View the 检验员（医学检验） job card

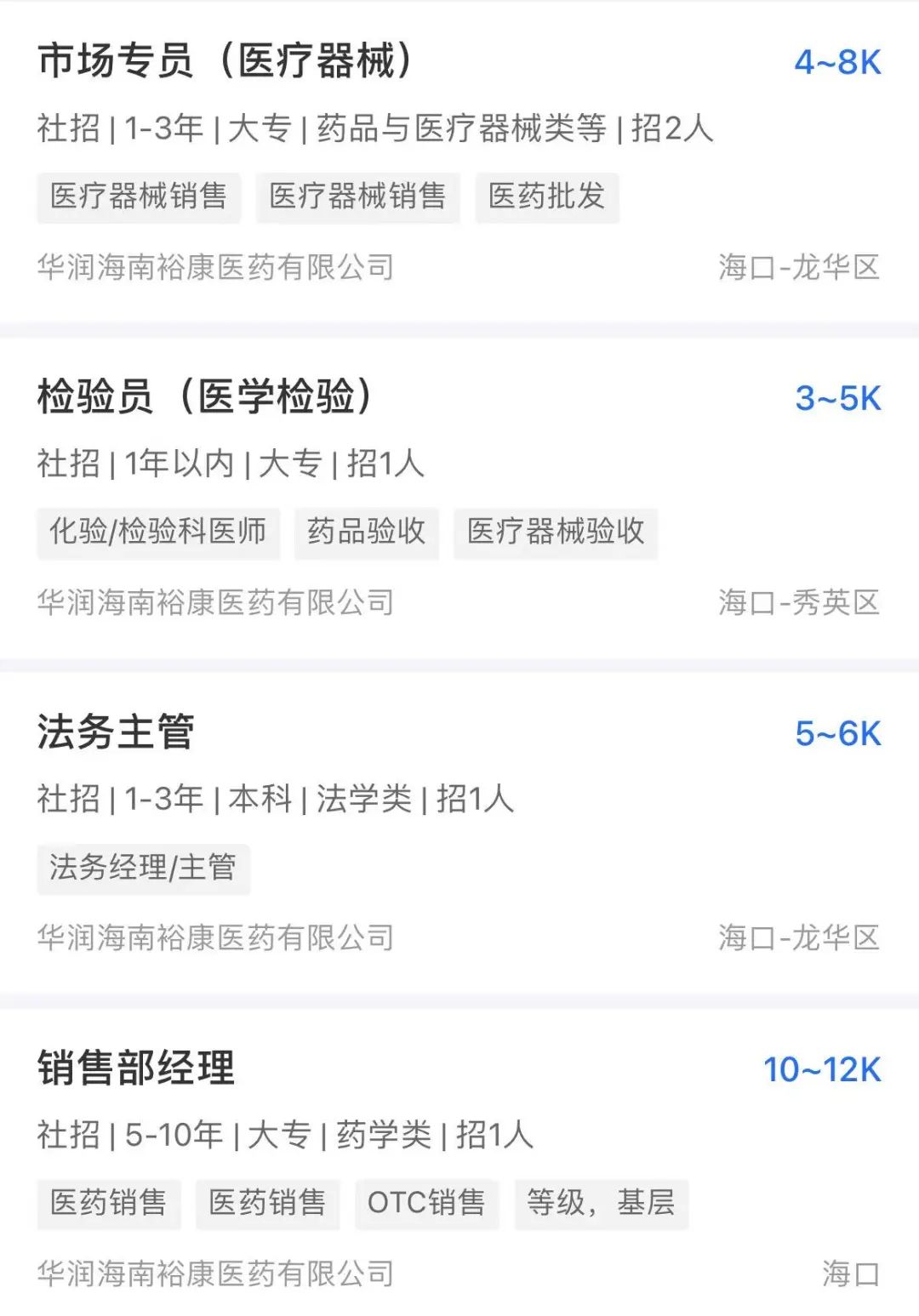click(x=204, y=397)
